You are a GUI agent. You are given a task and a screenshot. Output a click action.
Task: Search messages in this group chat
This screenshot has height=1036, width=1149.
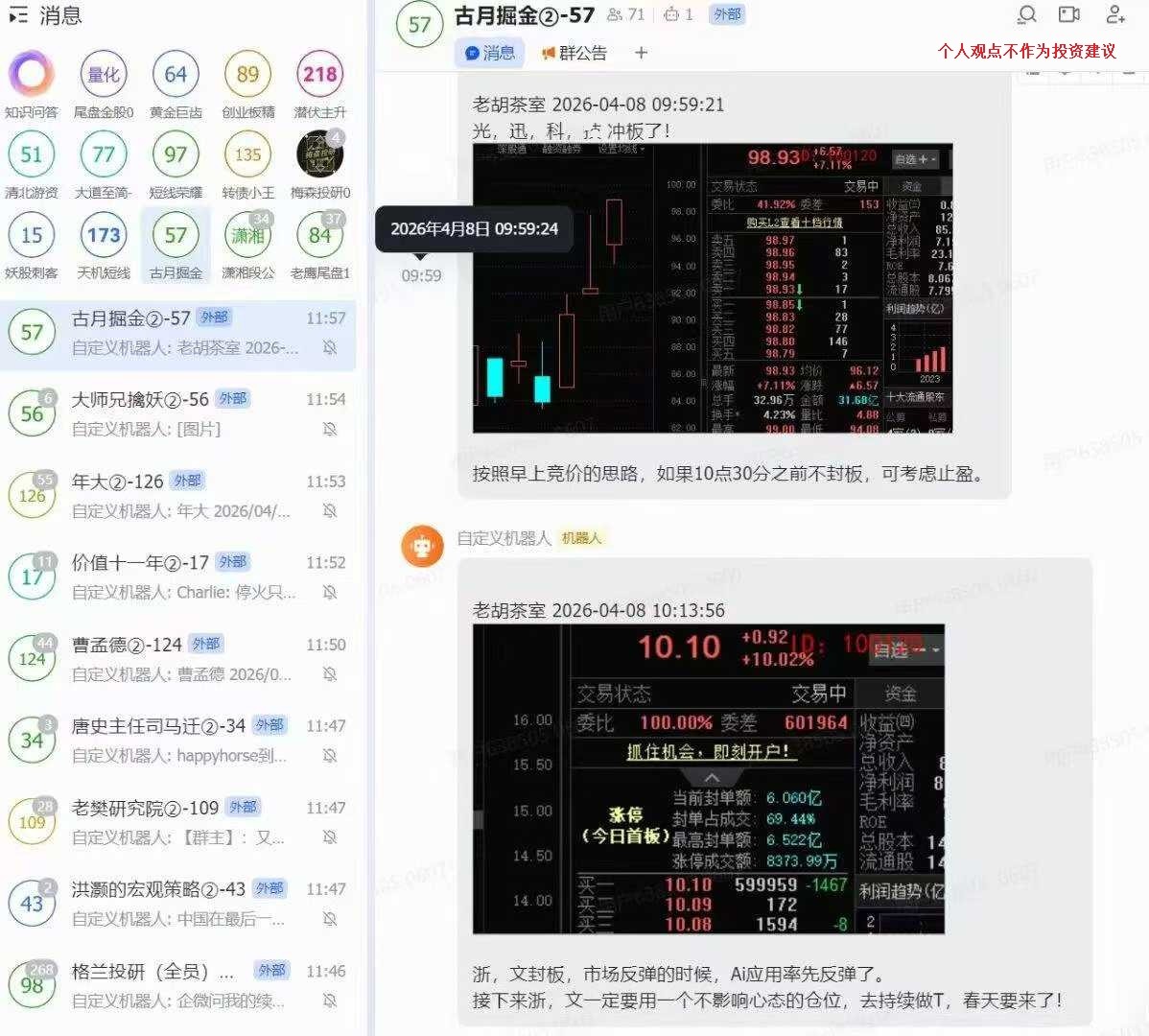pos(1027,14)
